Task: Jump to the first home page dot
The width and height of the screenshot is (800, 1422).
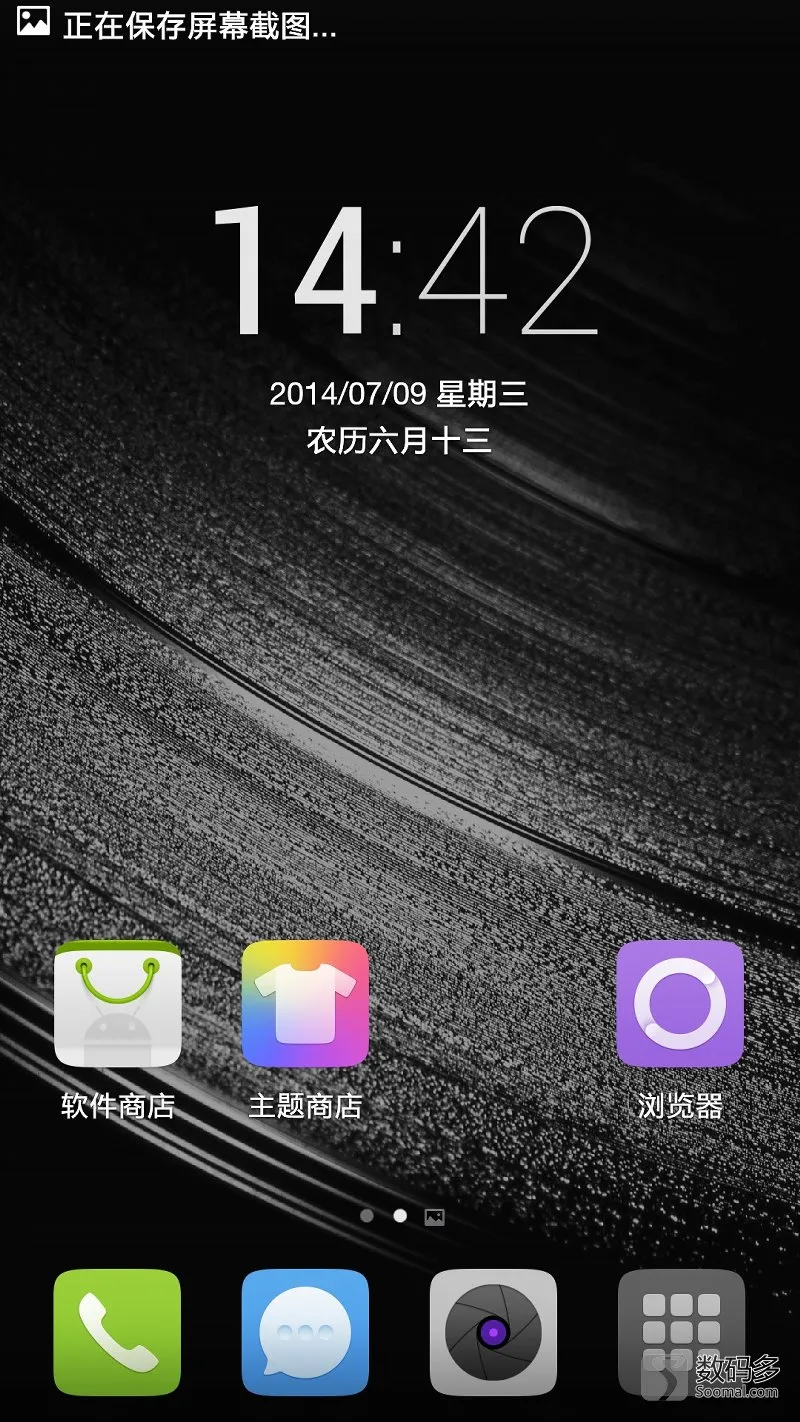Action: pyautogui.click(x=367, y=1216)
